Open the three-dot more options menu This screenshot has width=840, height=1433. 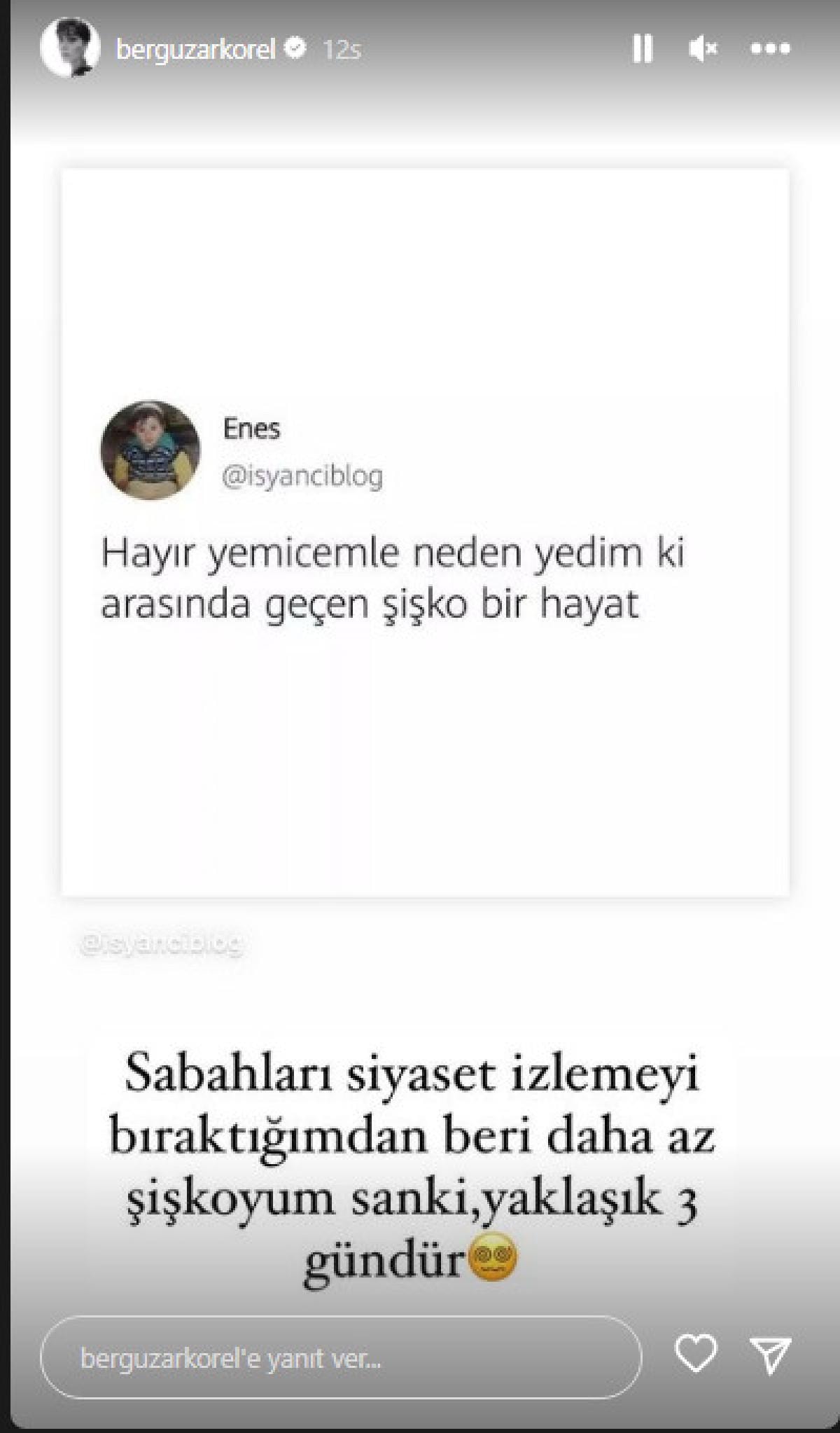pos(770,49)
